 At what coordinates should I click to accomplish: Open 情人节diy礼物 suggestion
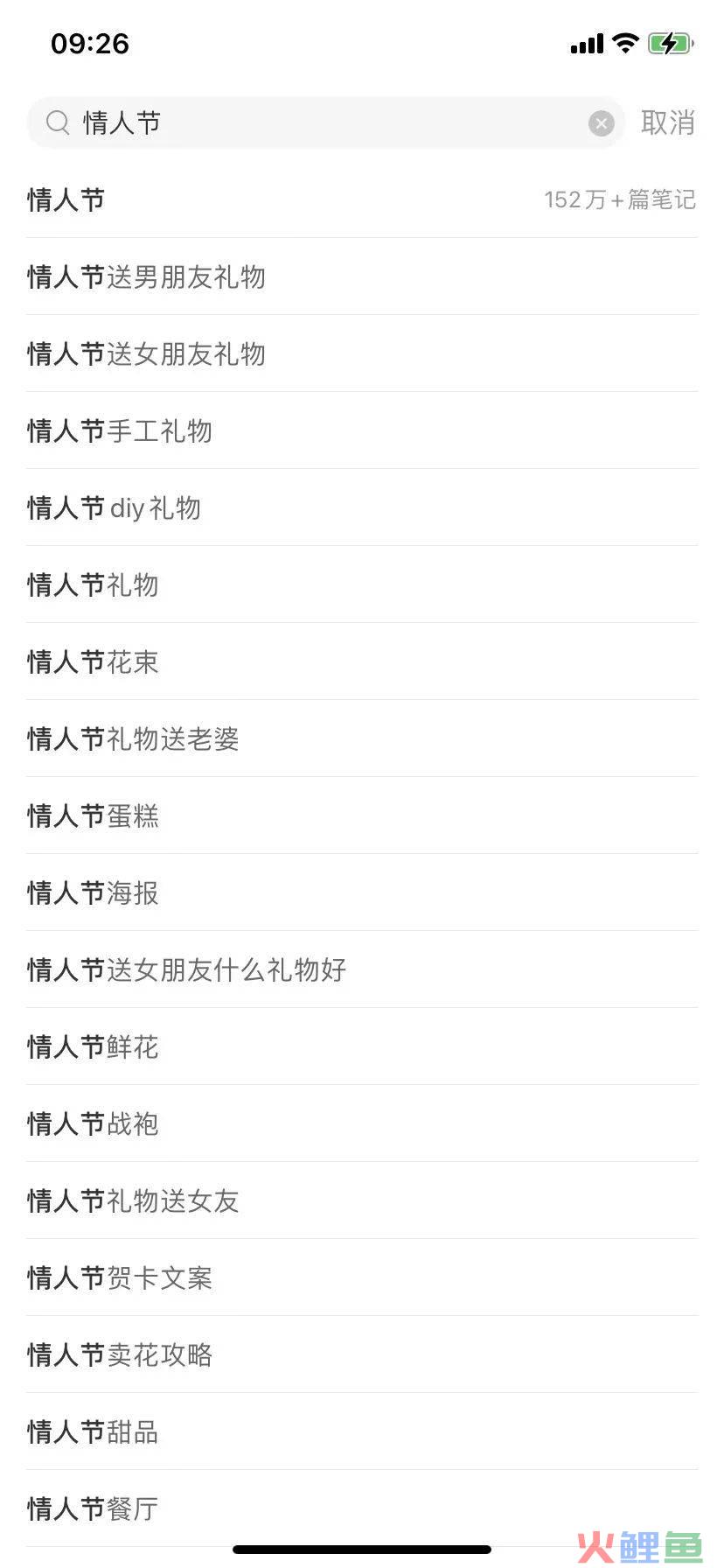tap(362, 507)
